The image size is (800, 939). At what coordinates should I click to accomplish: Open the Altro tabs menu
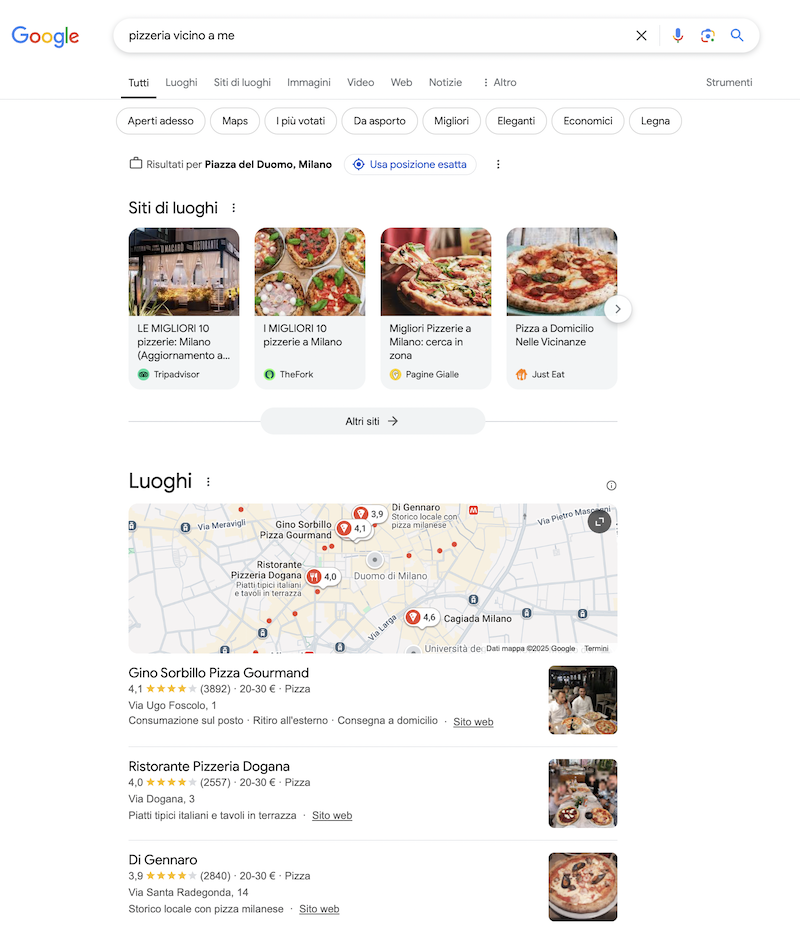click(499, 83)
